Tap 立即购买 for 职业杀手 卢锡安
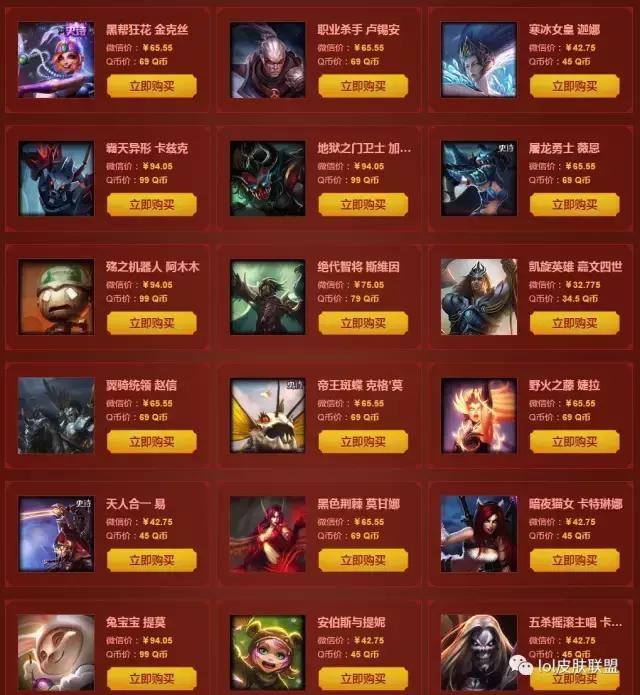Screen dimensions: 640x695 363,86
